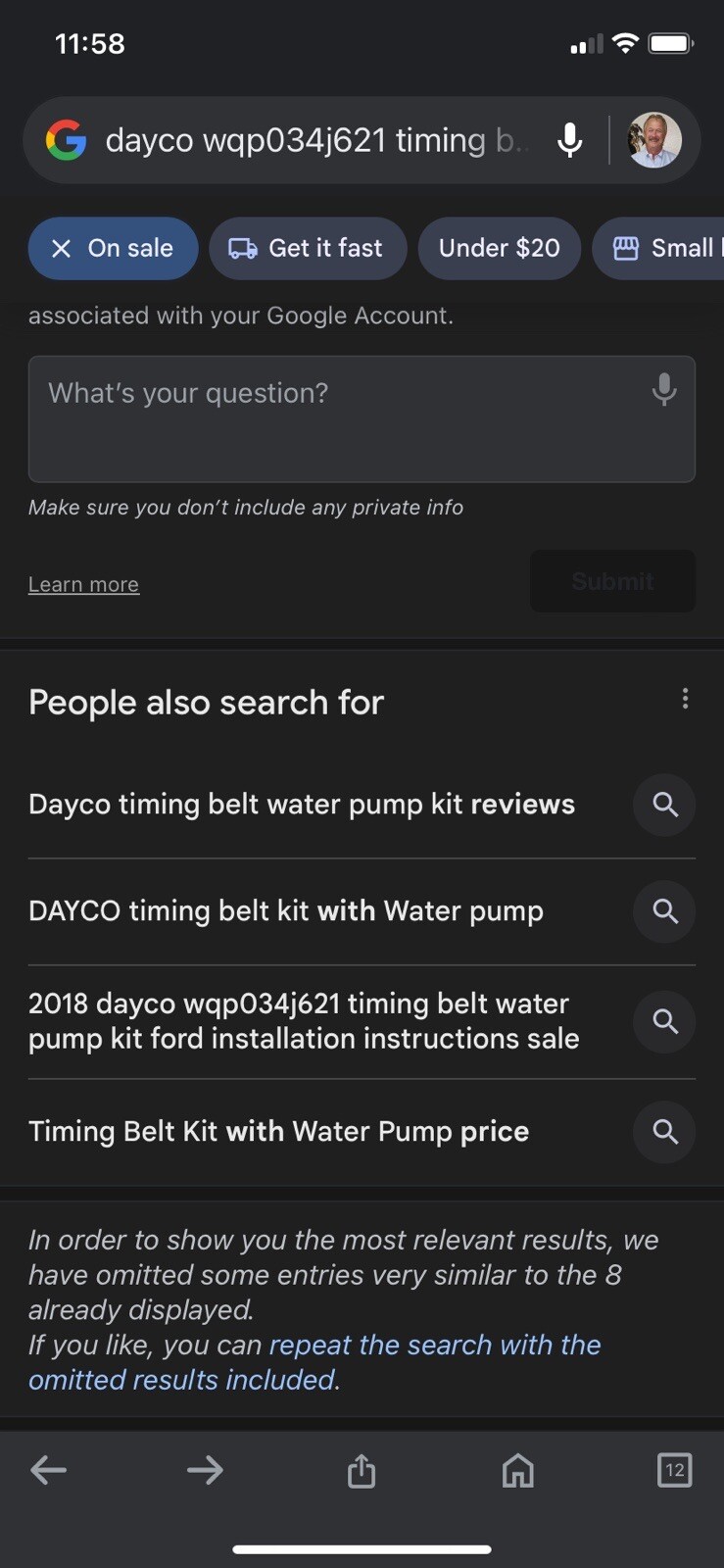The width and height of the screenshot is (724, 1568).
Task: Apply the Get it fast filter
Action: click(306, 249)
